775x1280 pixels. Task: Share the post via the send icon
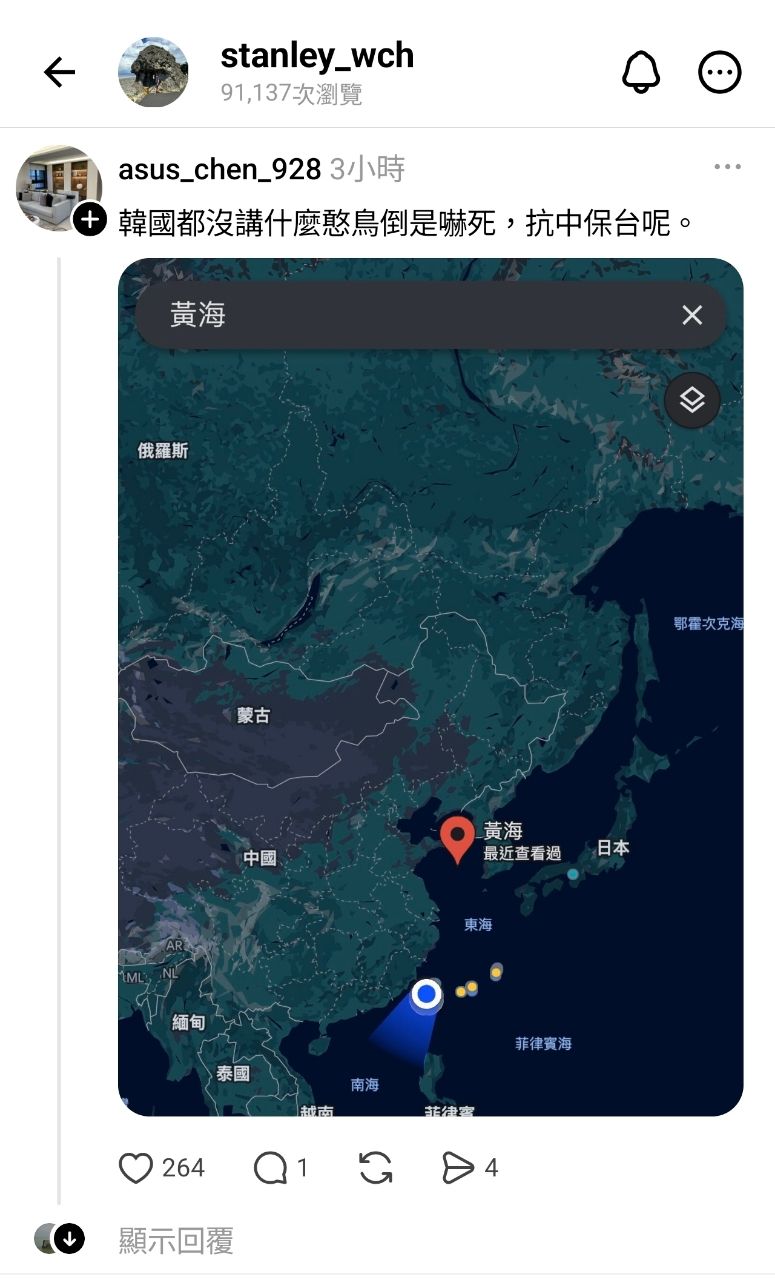(458, 1168)
